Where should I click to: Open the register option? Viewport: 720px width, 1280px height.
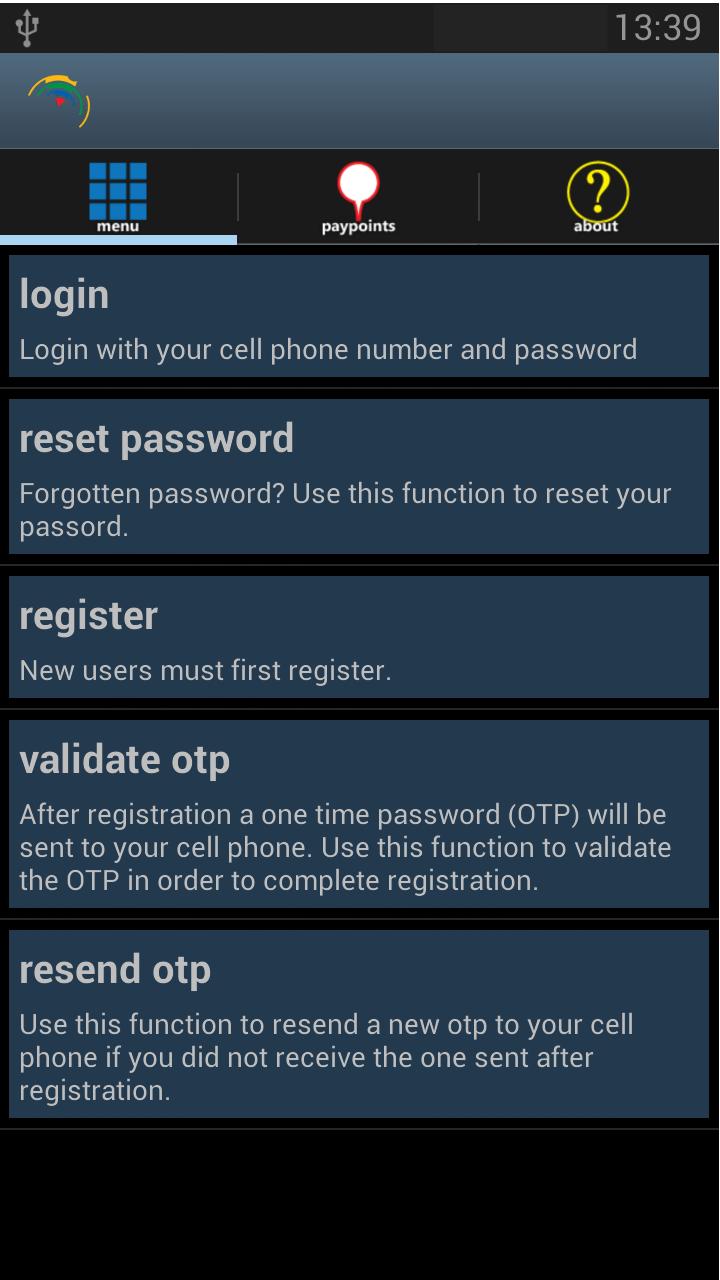tap(359, 636)
